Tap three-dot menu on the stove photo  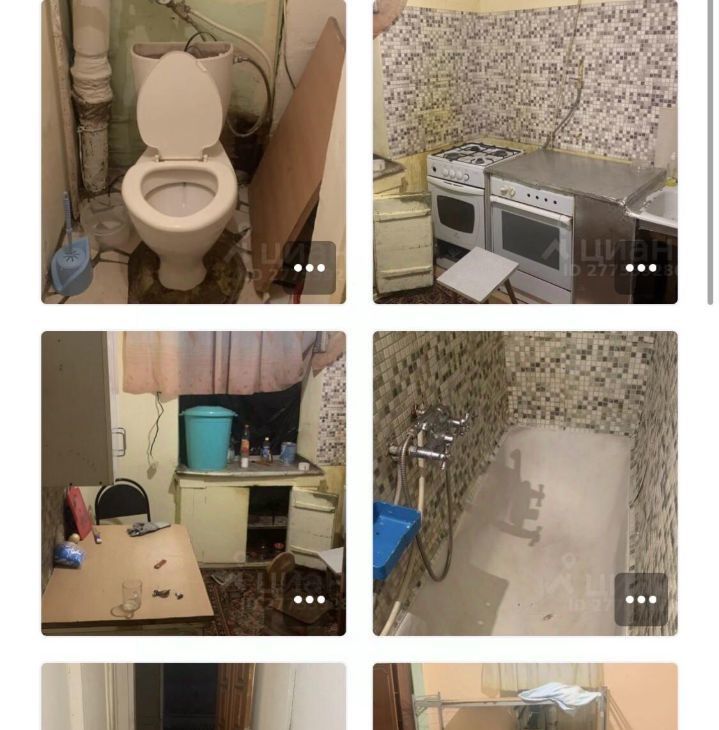coord(641,268)
